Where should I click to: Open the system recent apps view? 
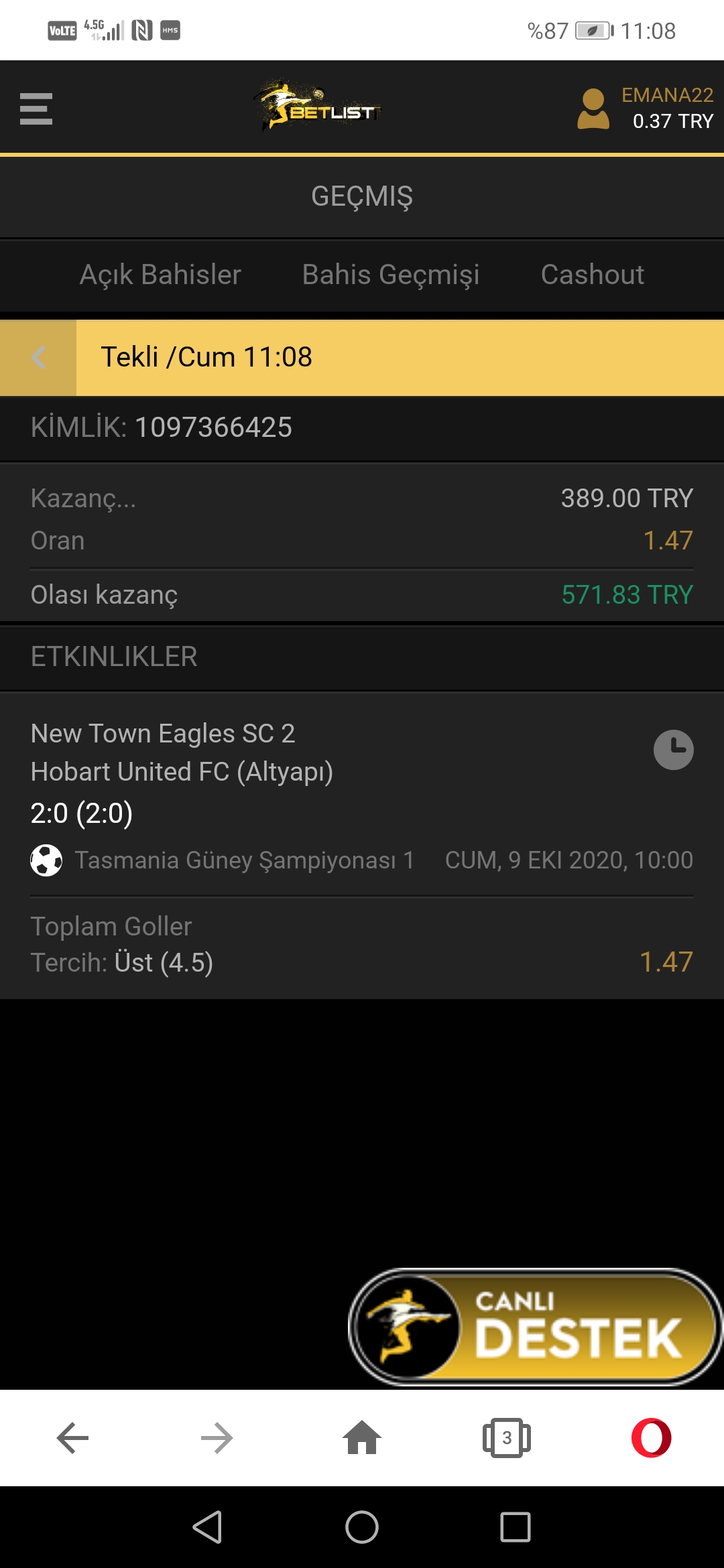pos(516,1527)
